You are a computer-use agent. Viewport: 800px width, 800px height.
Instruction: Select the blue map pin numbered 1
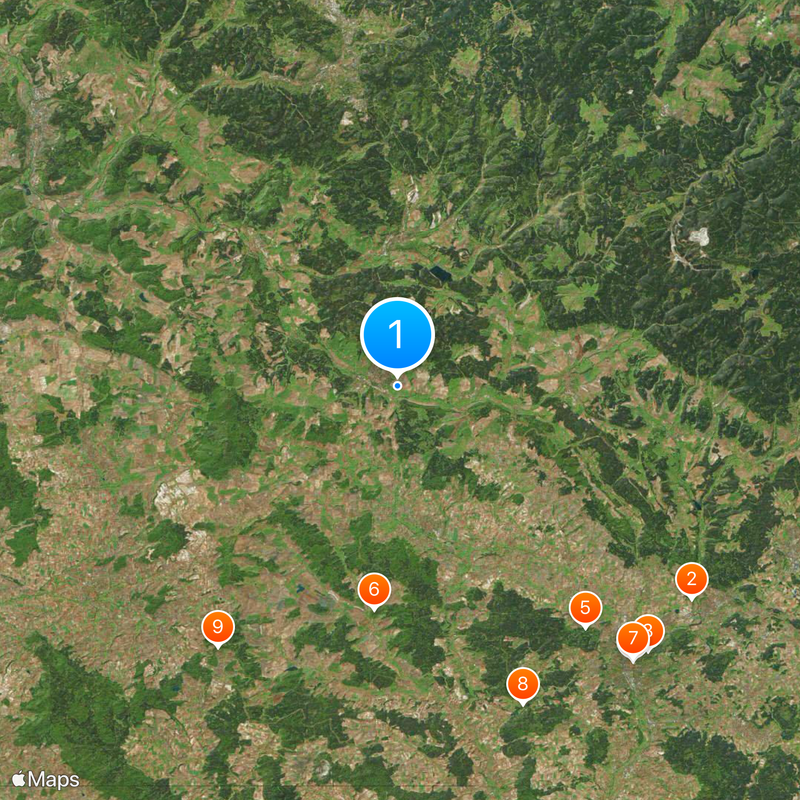[x=397, y=334]
